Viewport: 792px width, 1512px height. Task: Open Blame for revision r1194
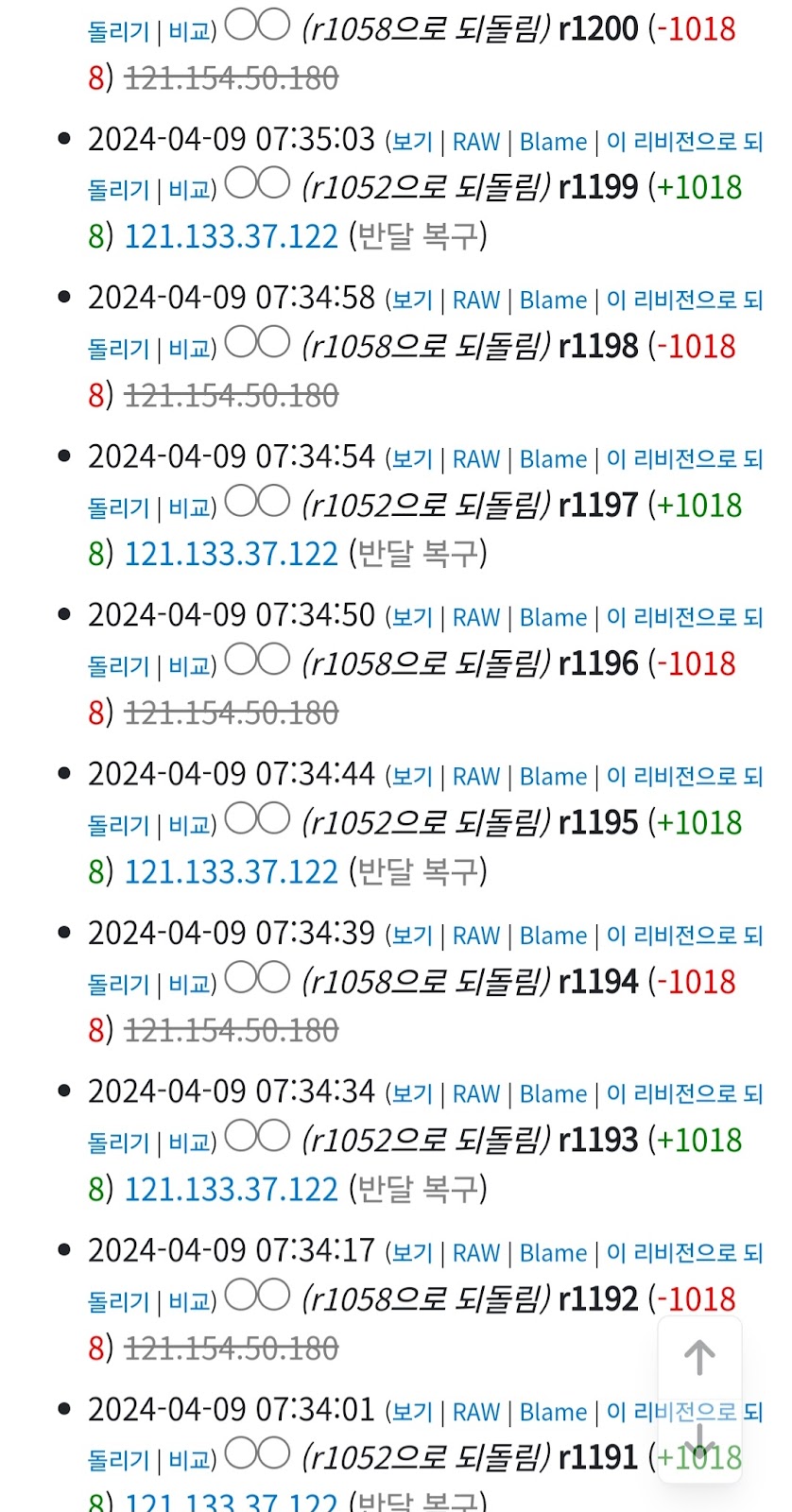553,936
